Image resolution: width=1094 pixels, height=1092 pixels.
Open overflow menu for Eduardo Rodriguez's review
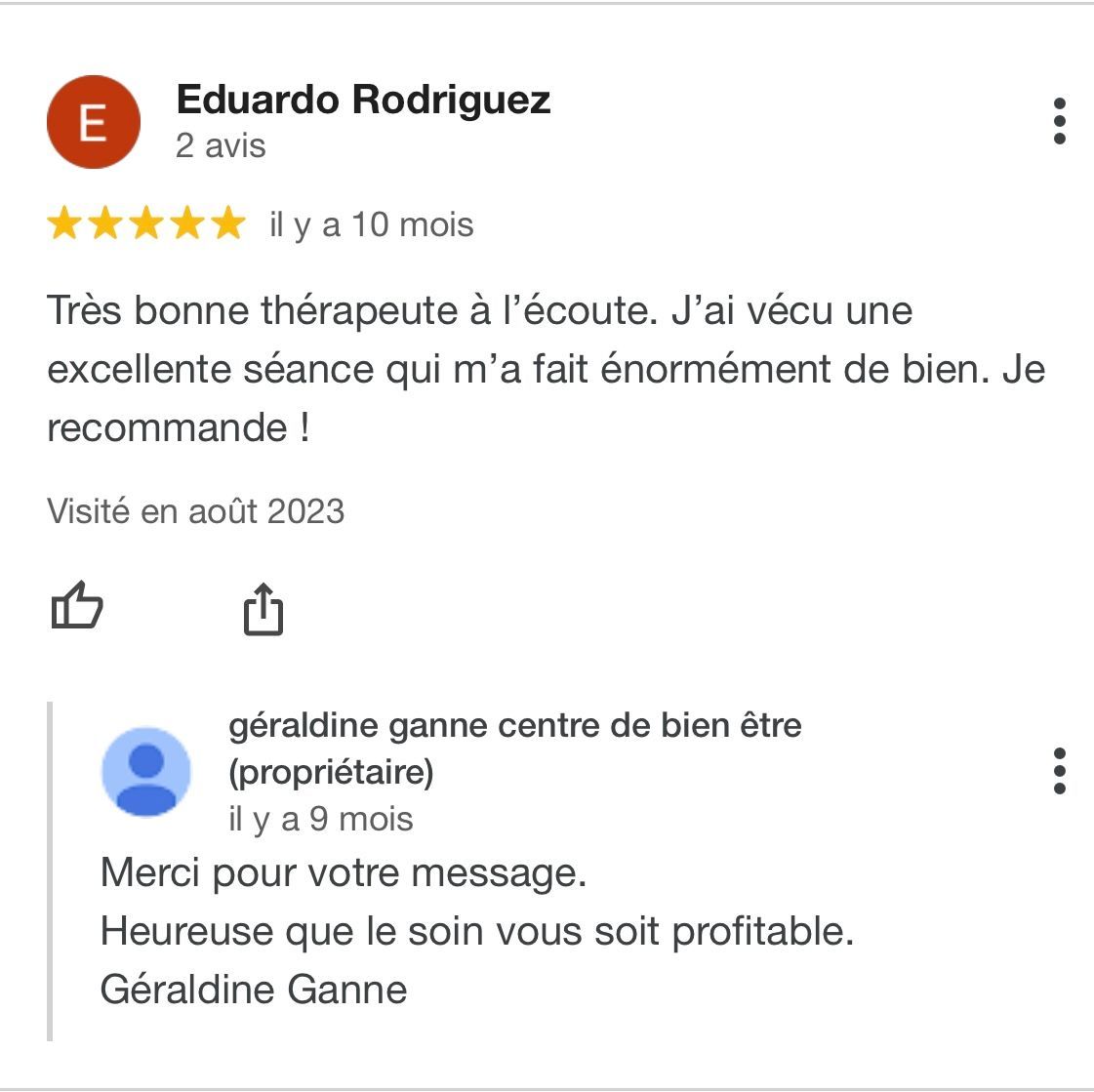pyautogui.click(x=1059, y=122)
